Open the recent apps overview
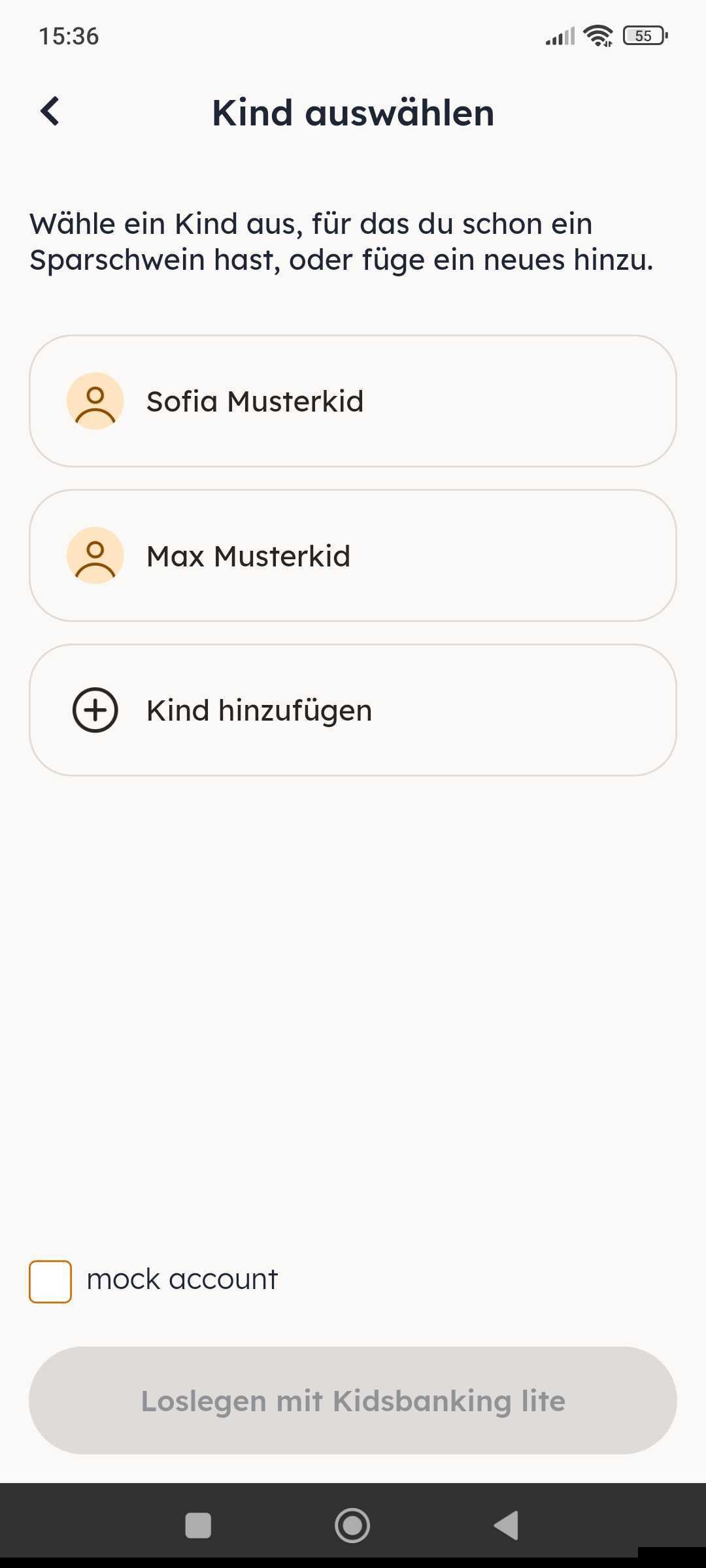This screenshot has width=706, height=1568. [x=198, y=1526]
